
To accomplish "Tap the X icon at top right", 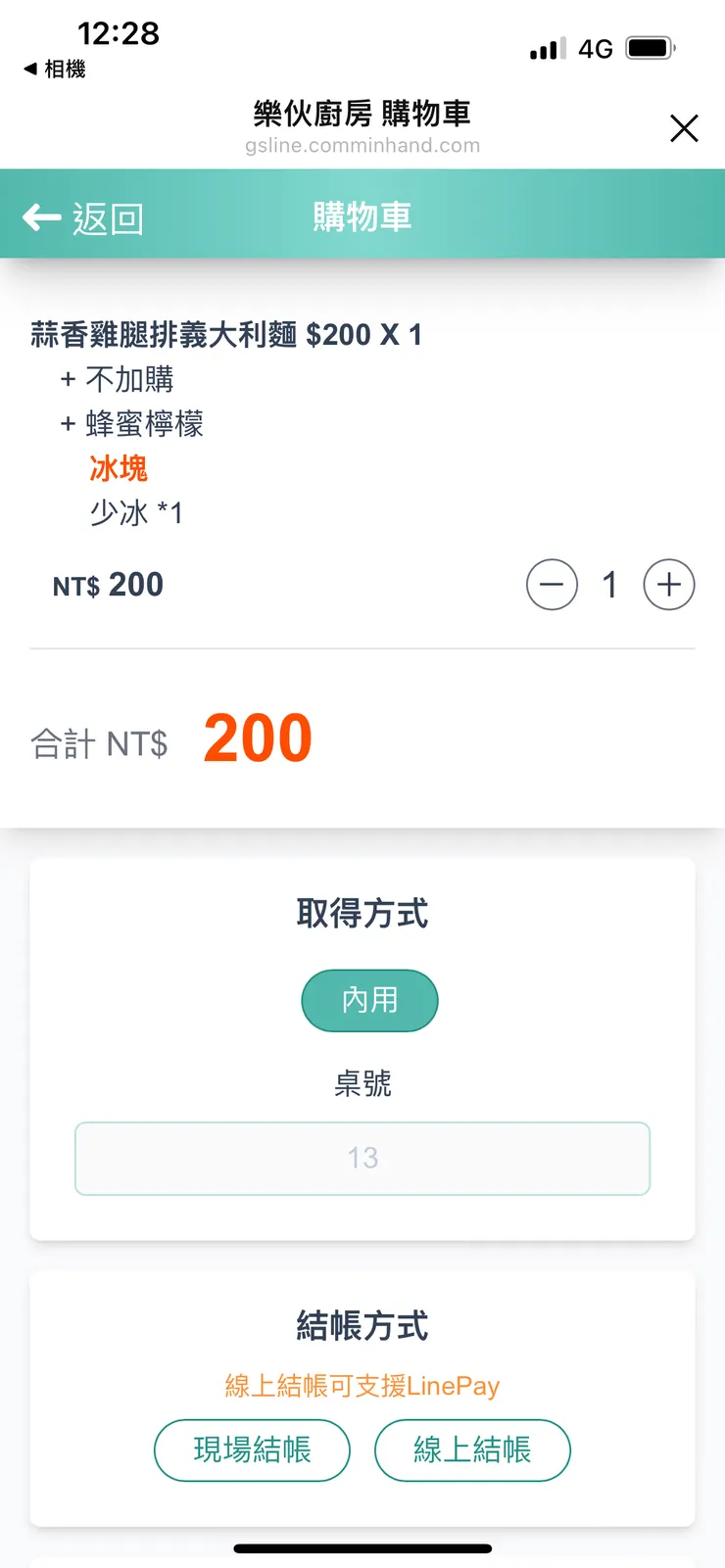I will click(x=683, y=128).
